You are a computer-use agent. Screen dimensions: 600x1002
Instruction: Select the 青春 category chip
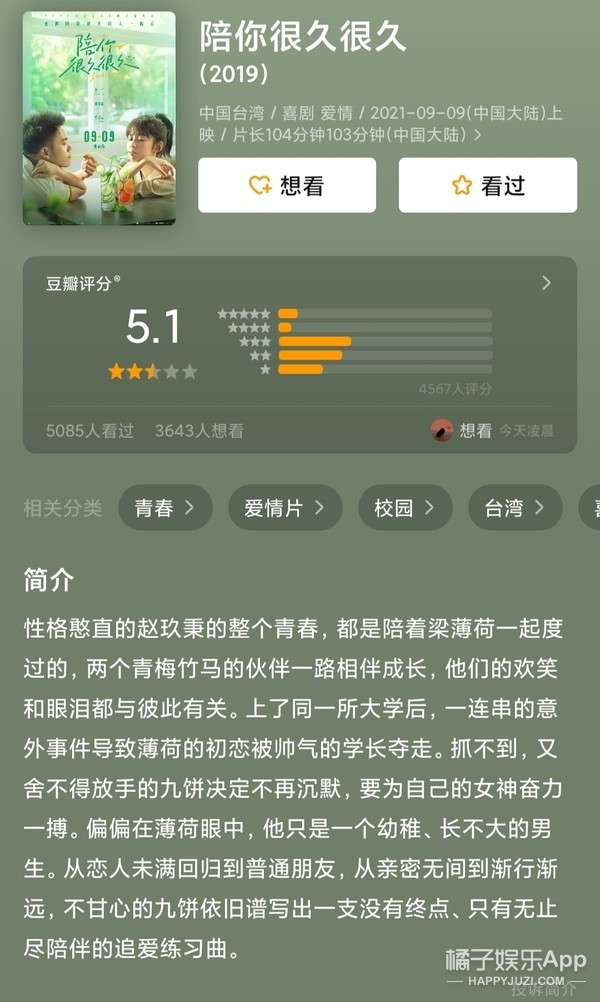pyautogui.click(x=165, y=508)
